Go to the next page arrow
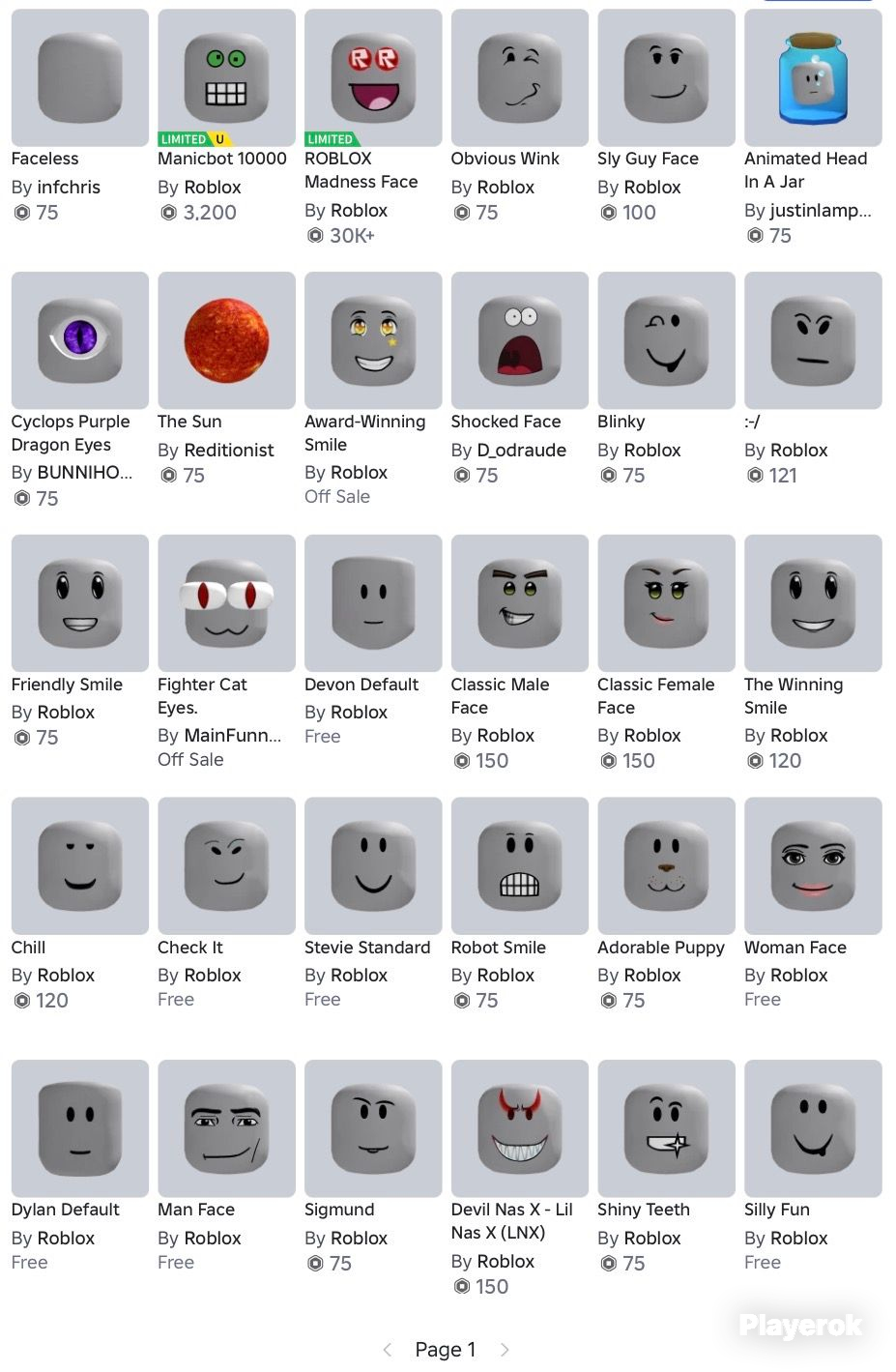This screenshot has height=1372, width=896. (x=505, y=1349)
